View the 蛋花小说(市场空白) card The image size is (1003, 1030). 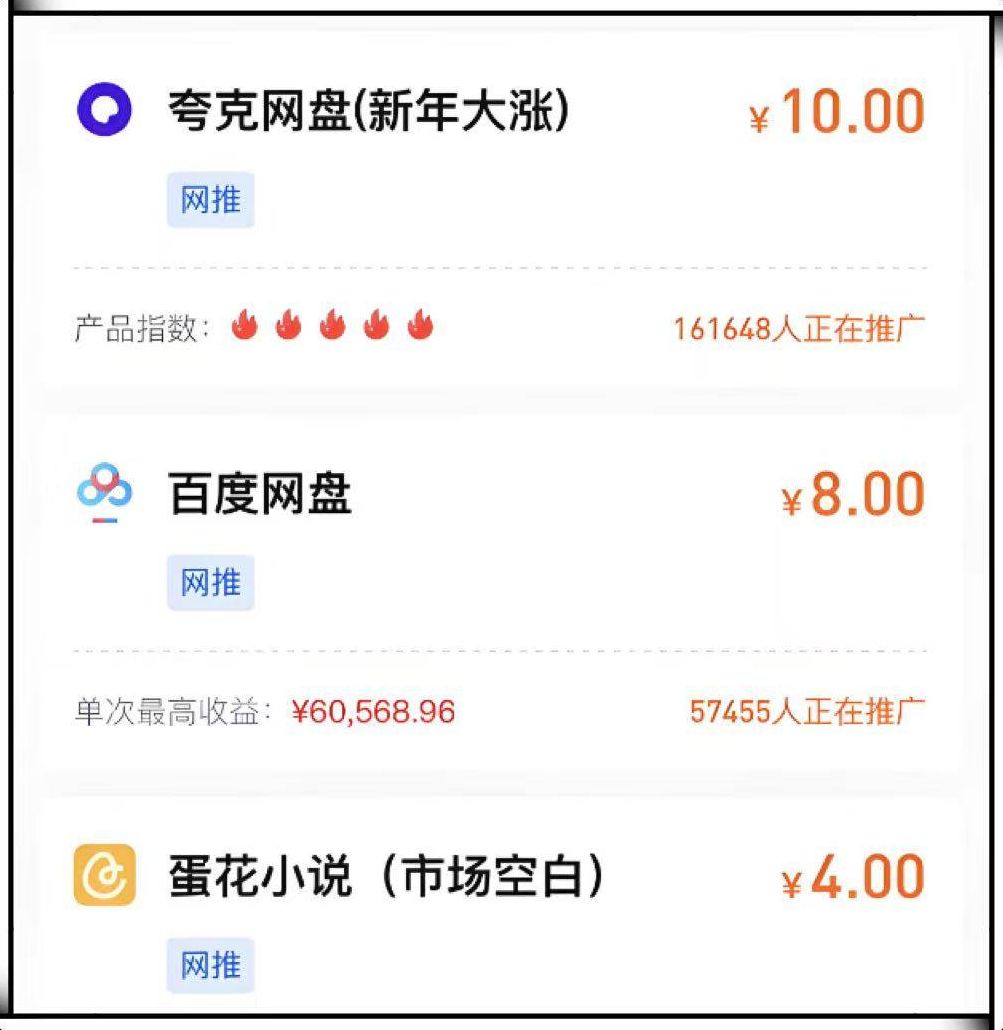(386, 878)
